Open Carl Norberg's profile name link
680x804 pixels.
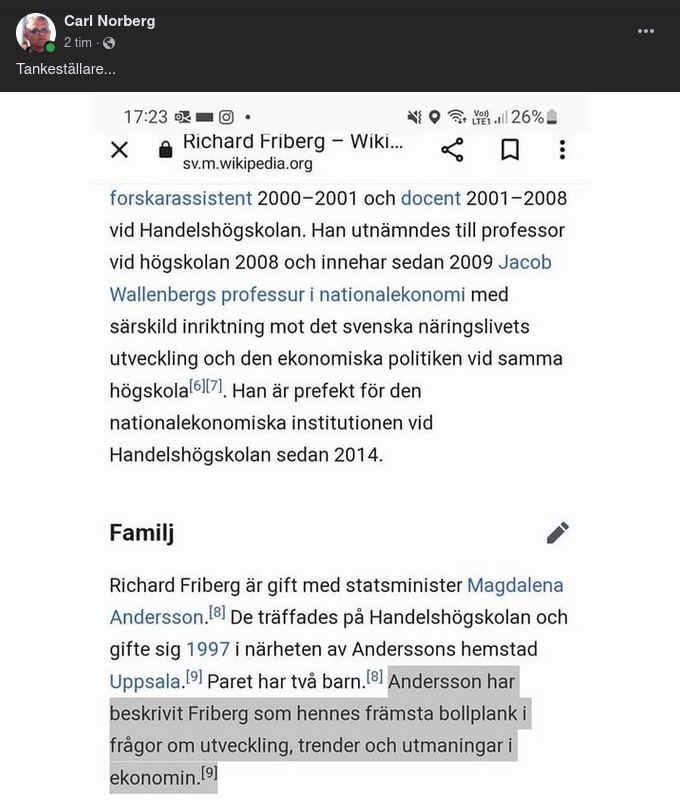pos(109,21)
